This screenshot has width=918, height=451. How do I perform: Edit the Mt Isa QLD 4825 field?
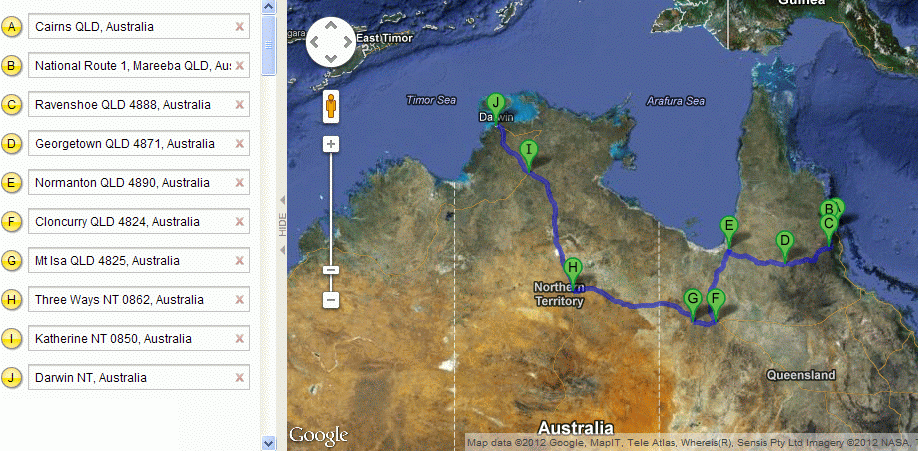coord(130,261)
